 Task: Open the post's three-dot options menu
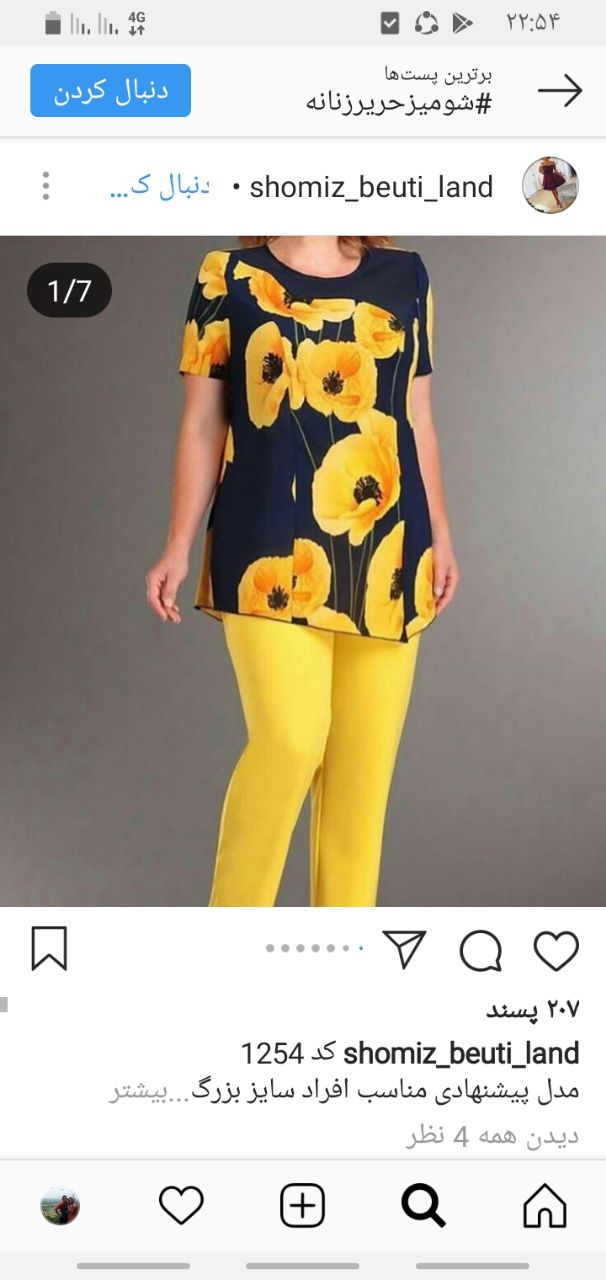click(45, 186)
